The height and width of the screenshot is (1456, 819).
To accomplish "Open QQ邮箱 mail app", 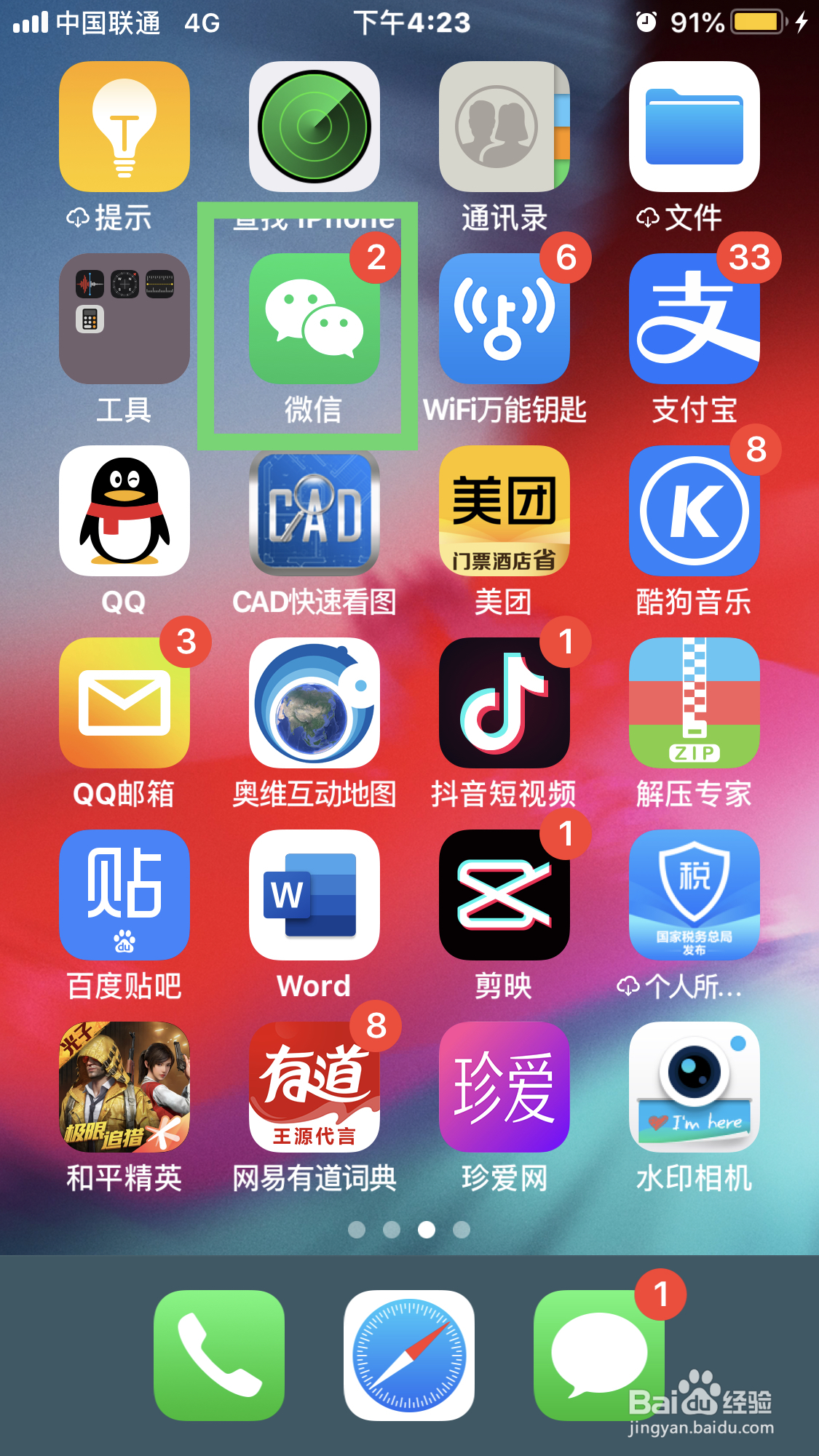I will pos(124,704).
